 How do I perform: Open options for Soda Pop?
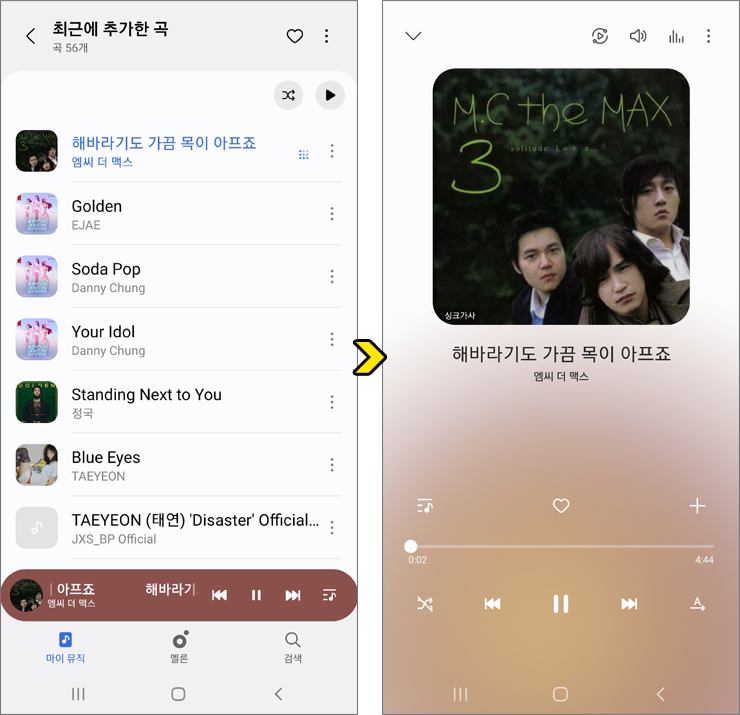point(332,277)
